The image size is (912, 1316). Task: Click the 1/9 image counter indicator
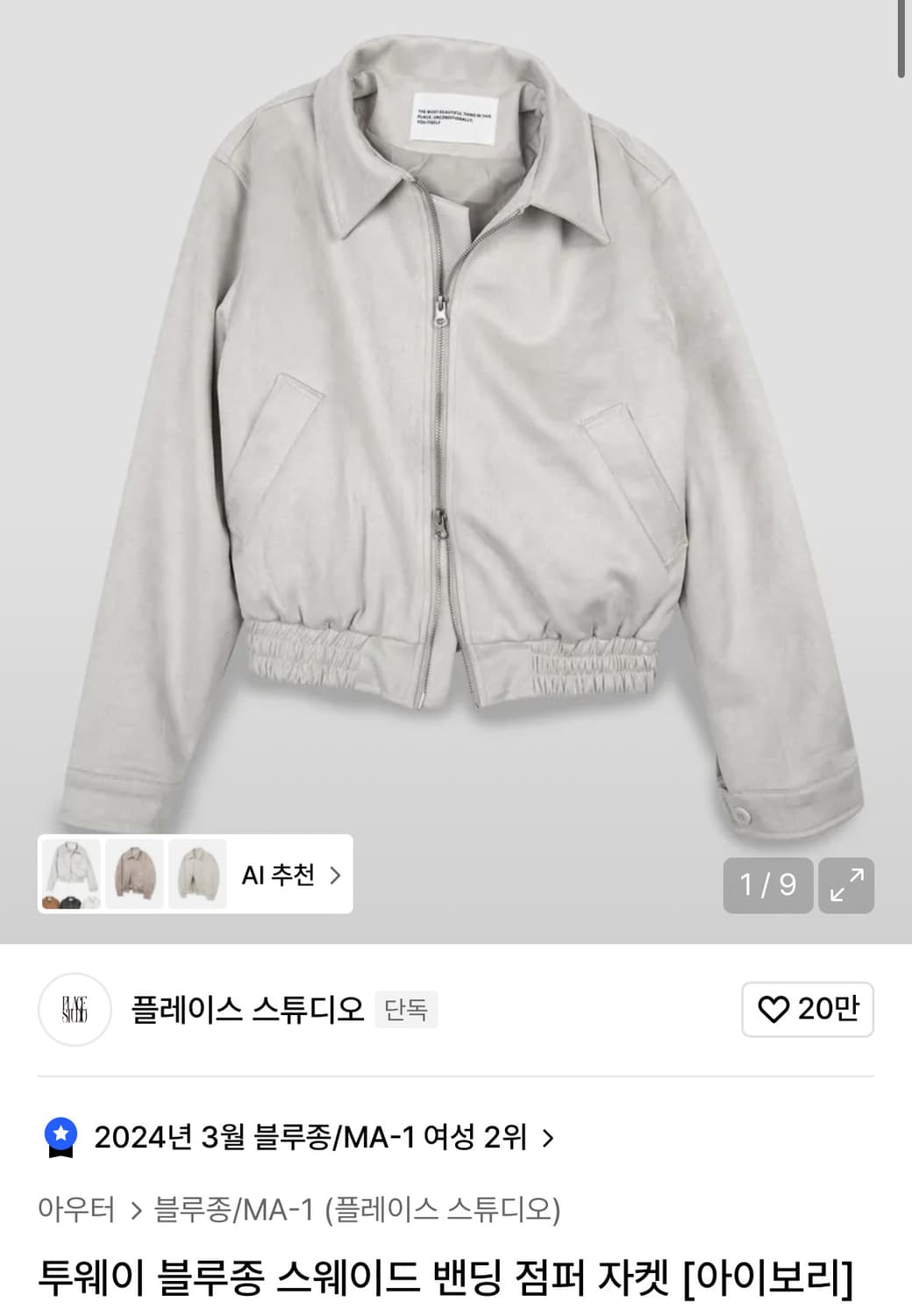pyautogui.click(x=767, y=885)
